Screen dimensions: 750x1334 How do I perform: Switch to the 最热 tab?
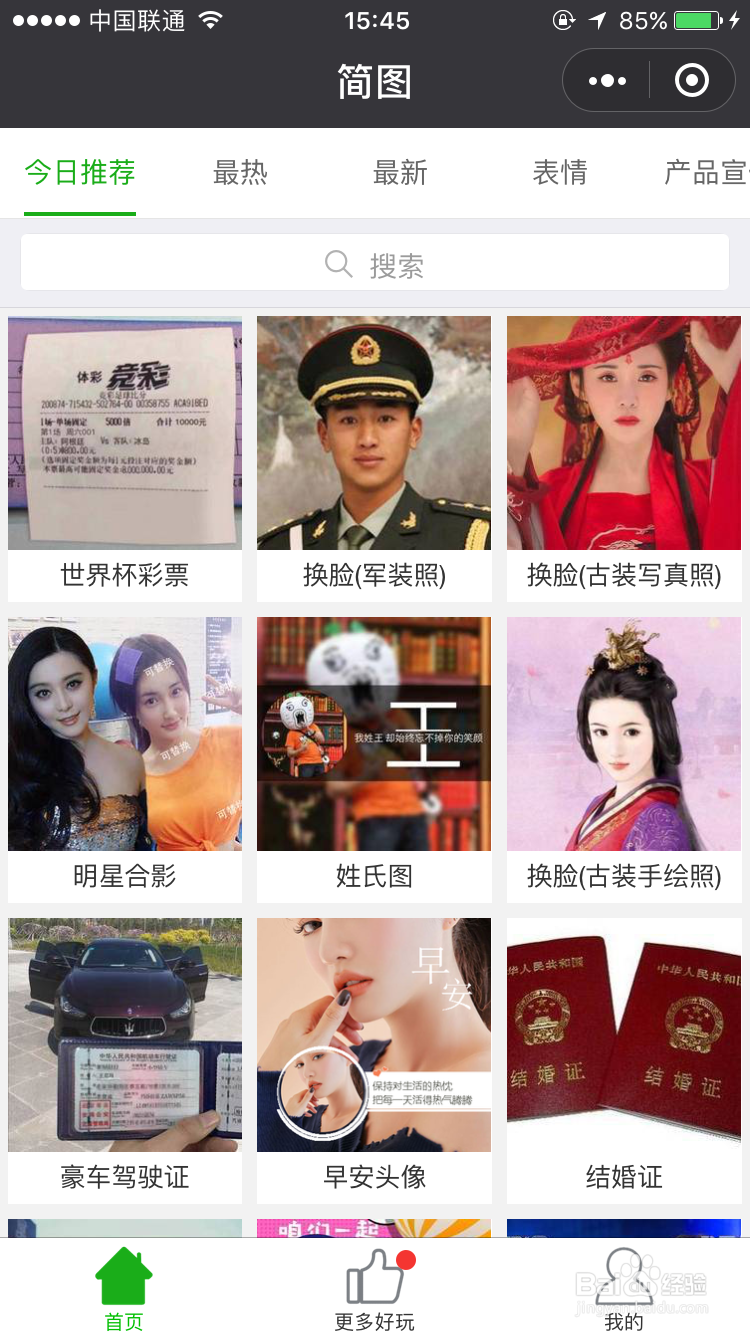coord(239,172)
